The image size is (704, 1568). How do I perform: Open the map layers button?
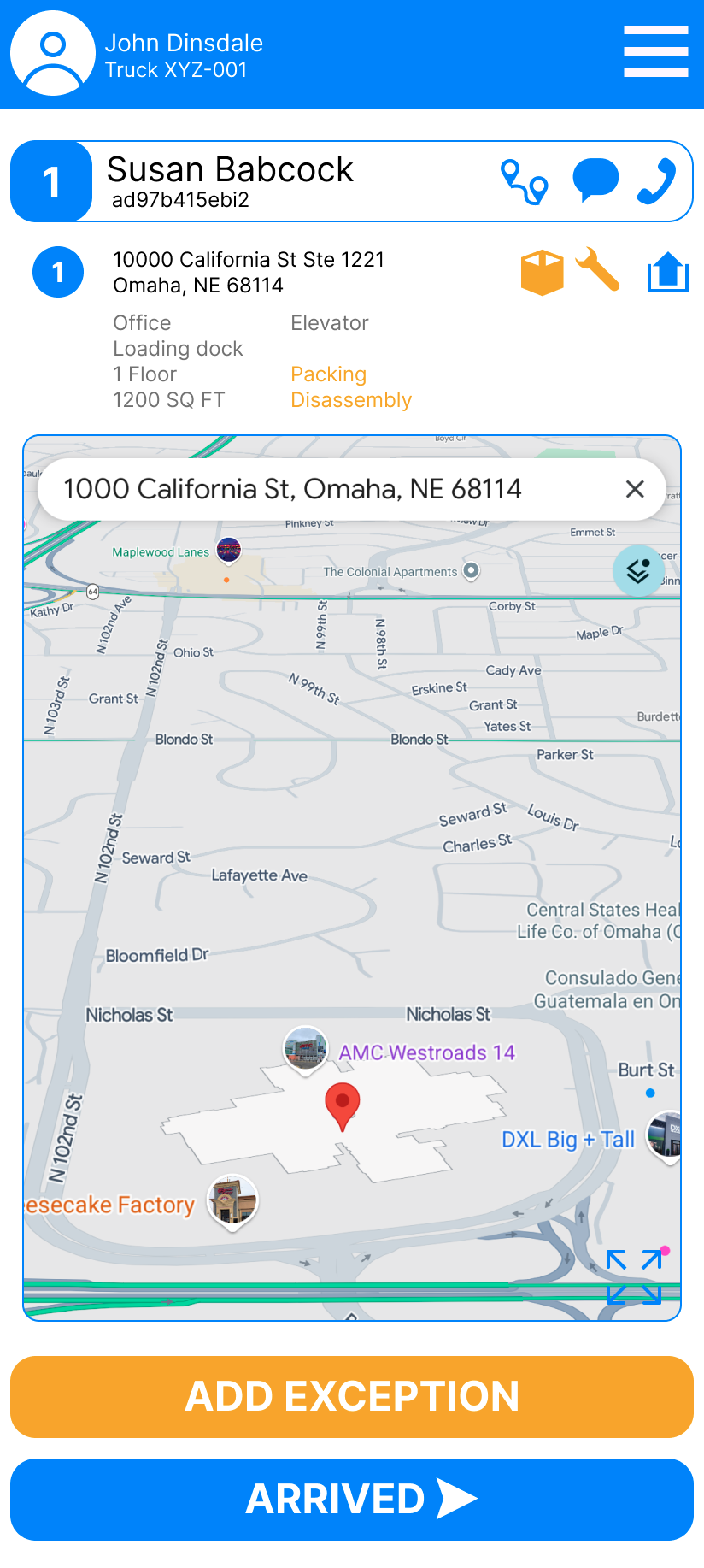pyautogui.click(x=639, y=570)
